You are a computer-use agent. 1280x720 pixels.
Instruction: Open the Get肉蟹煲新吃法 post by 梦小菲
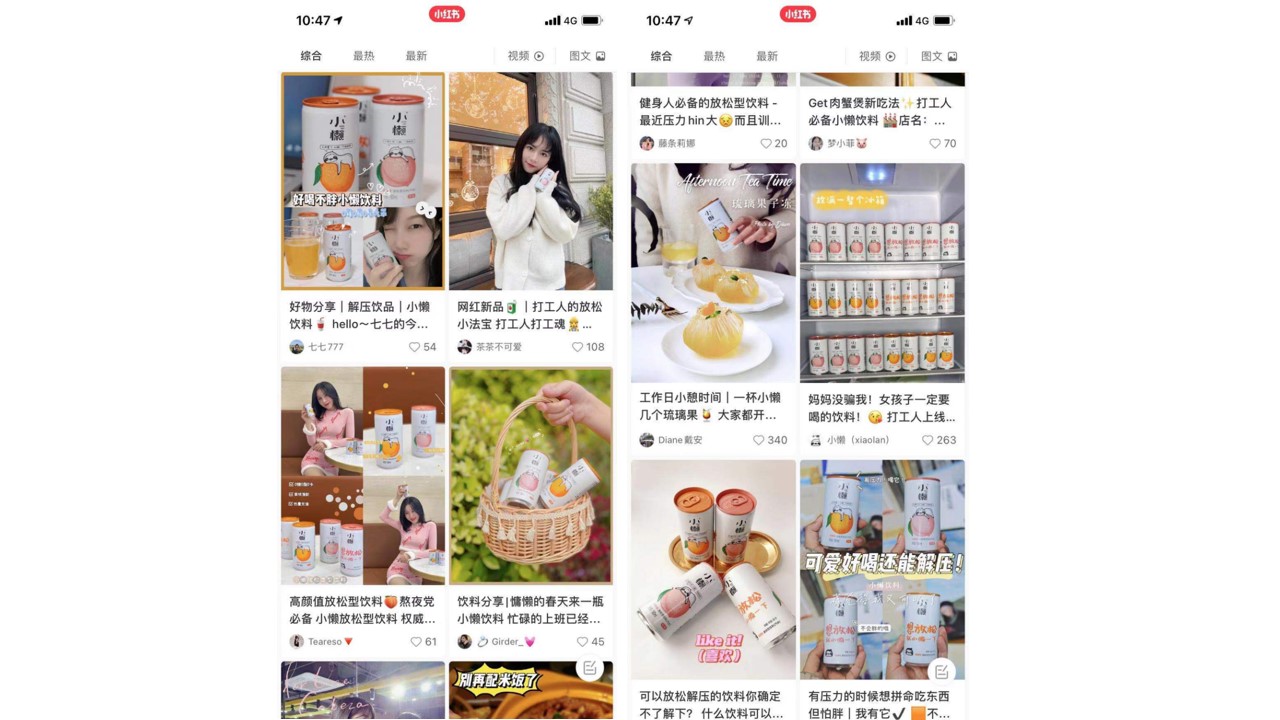[x=880, y=111]
